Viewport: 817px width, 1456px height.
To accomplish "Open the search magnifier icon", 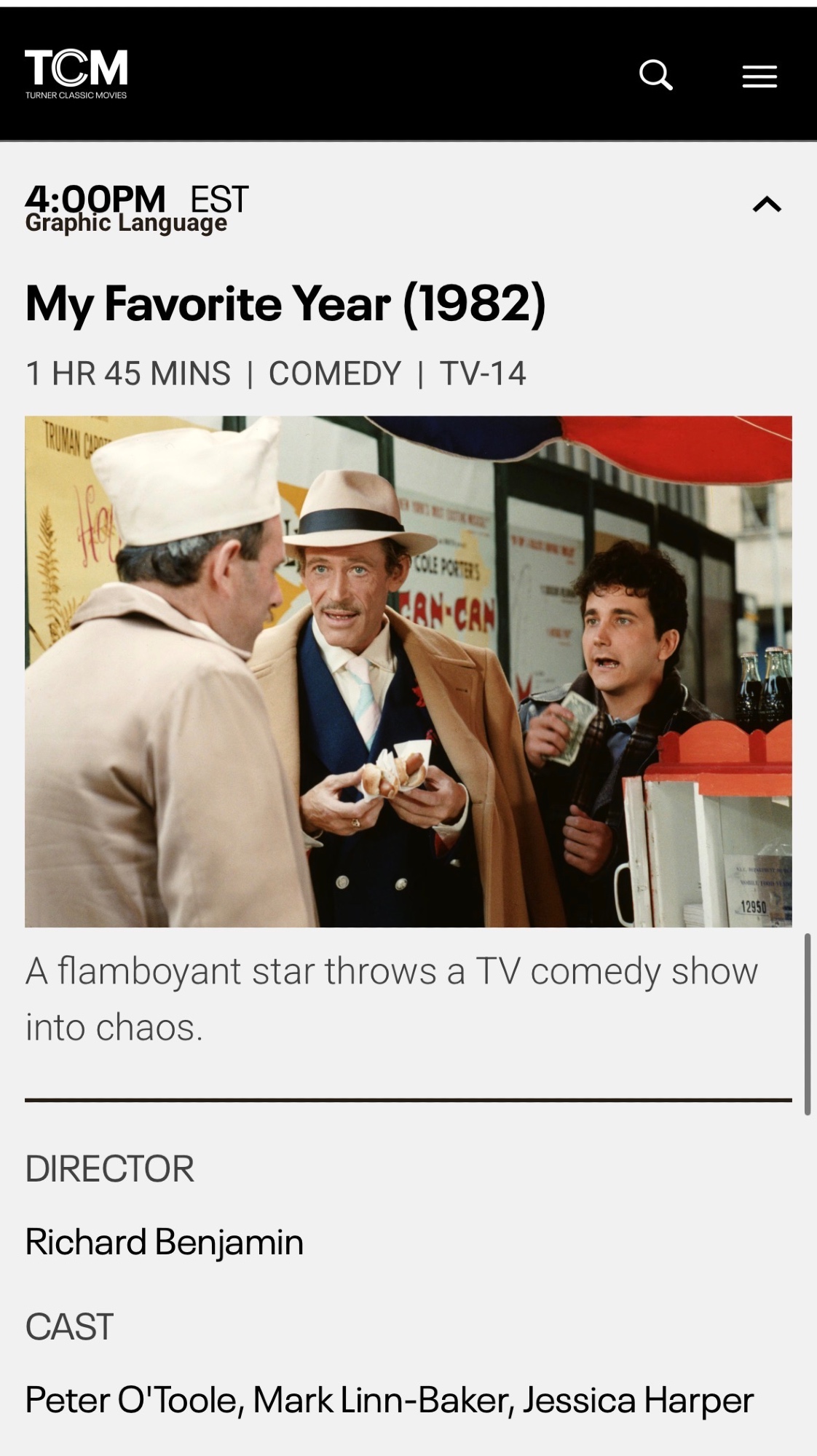I will coord(655,75).
